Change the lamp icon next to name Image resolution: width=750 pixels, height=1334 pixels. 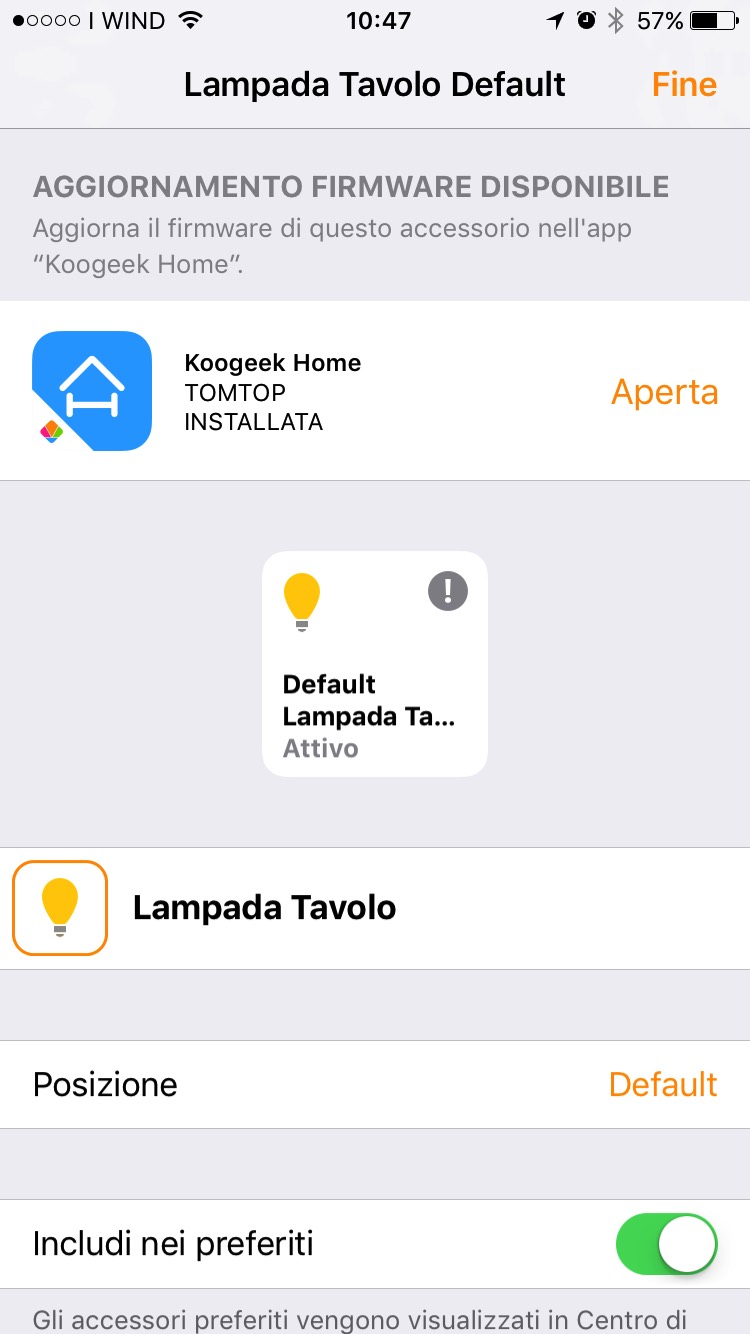tap(60, 908)
